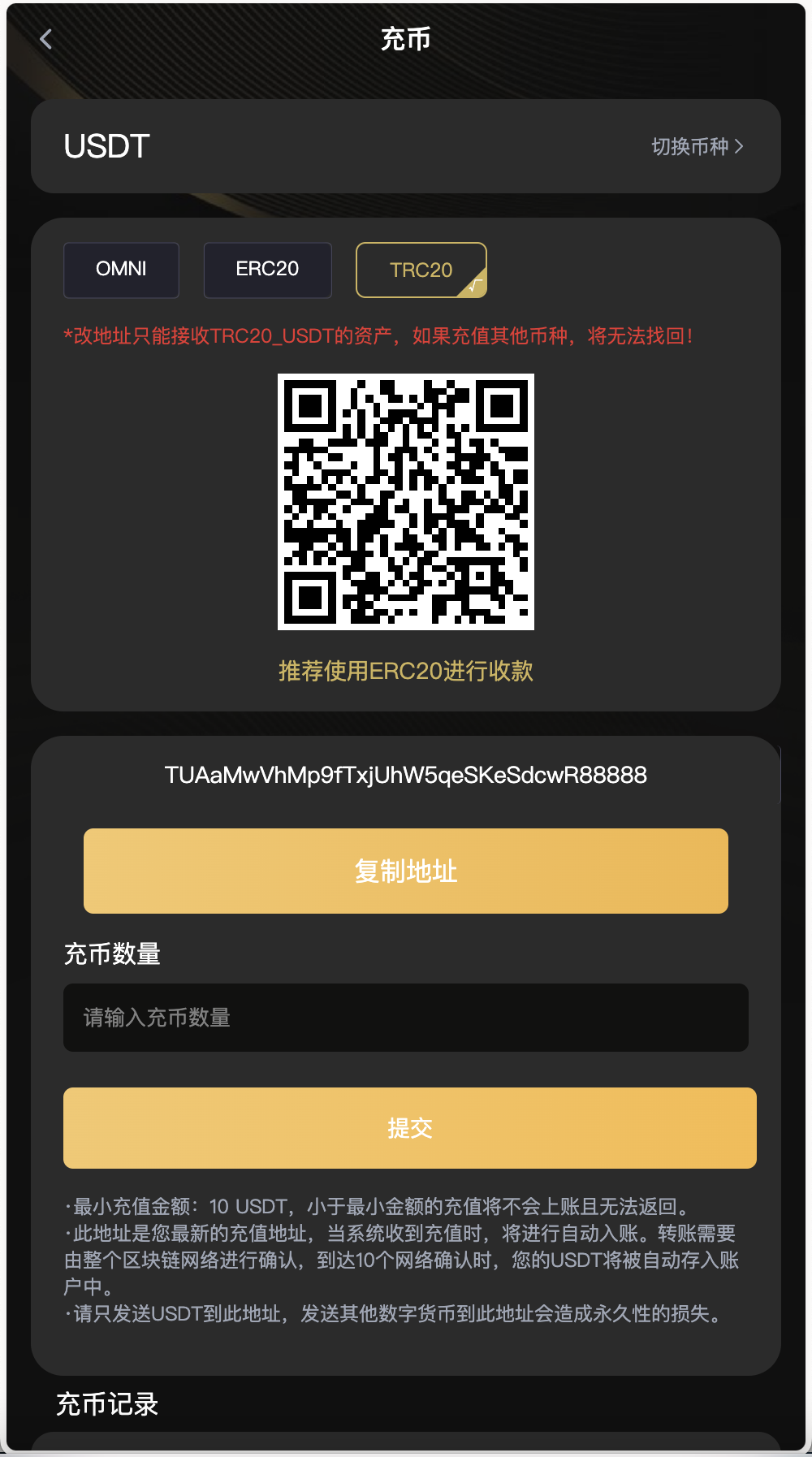
Task: Enable ERC20 as the deposit network
Action: pos(267,270)
